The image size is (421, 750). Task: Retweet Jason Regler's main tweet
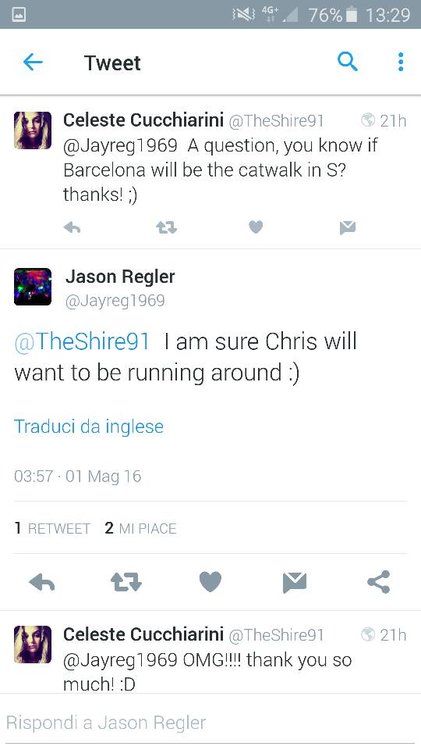(x=126, y=582)
